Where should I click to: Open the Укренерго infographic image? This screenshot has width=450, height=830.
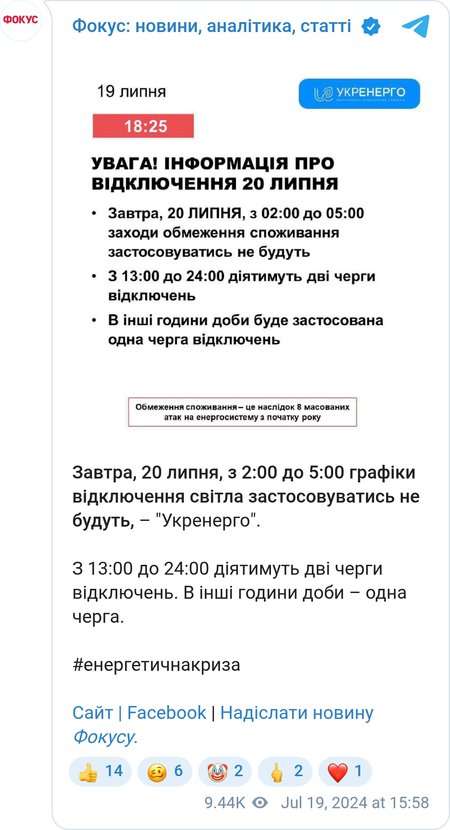point(251,251)
